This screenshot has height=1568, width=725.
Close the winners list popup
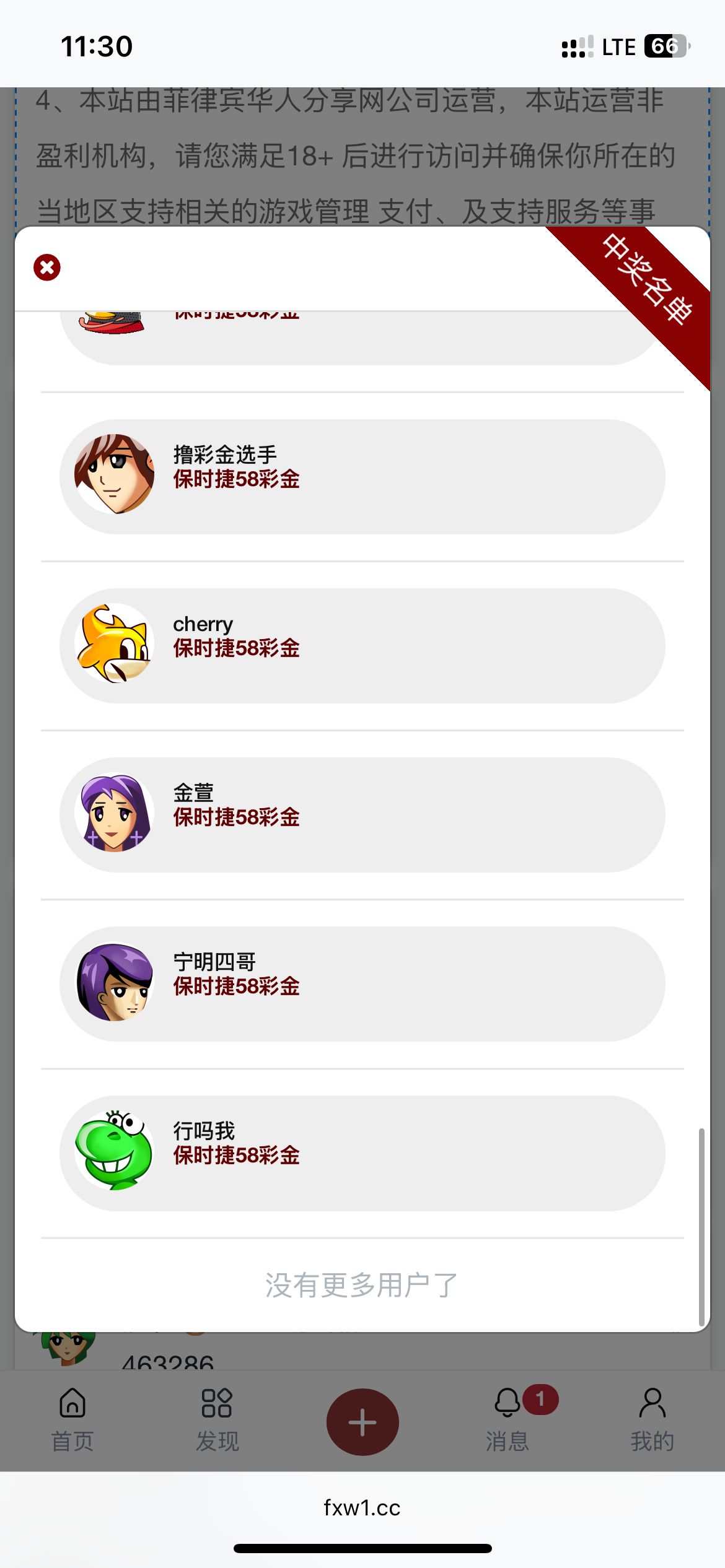[47, 268]
